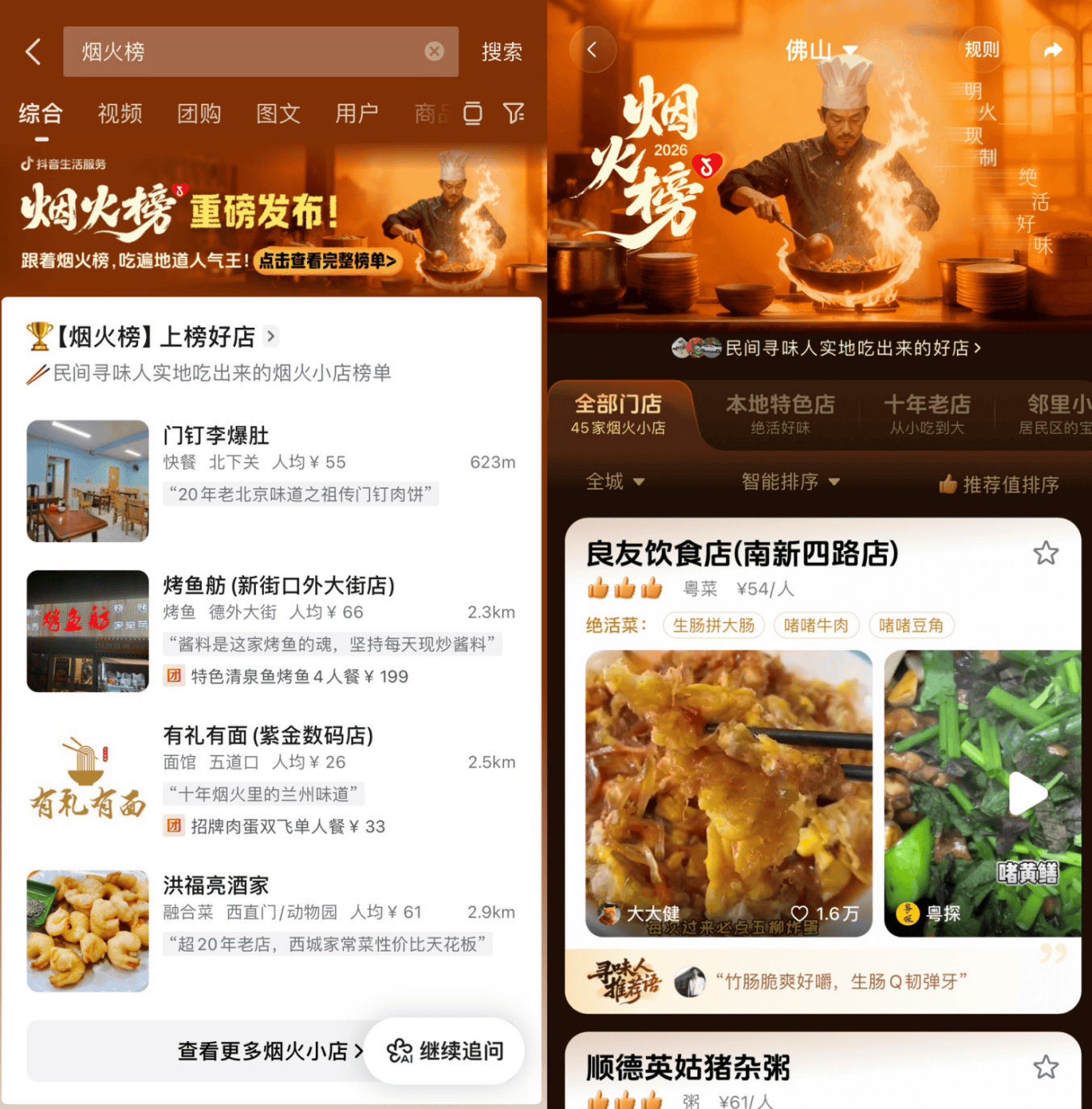The image size is (1092, 1109).
Task: Open the 规则 rules button
Action: pos(981,50)
